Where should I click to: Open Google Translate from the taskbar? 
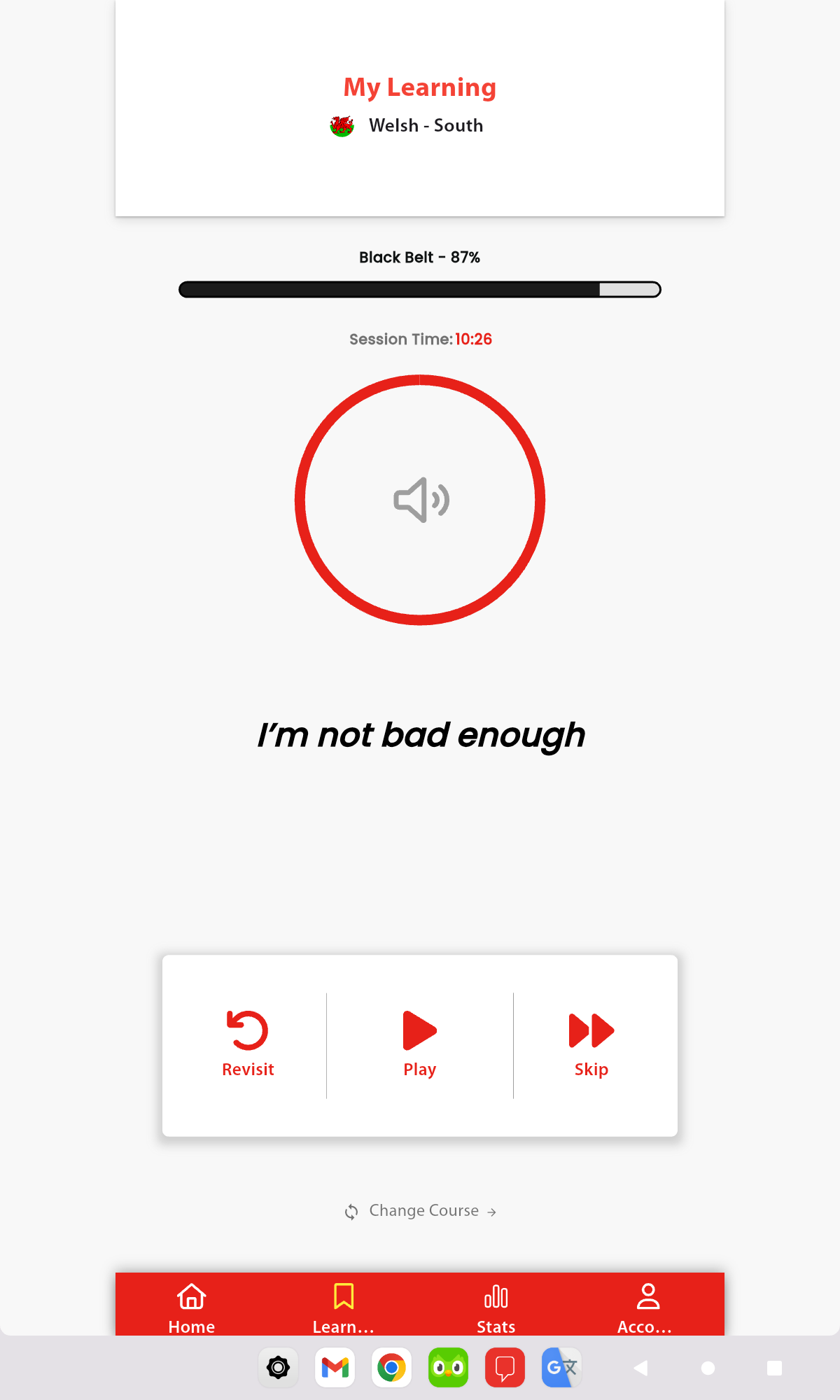pyautogui.click(x=561, y=1367)
